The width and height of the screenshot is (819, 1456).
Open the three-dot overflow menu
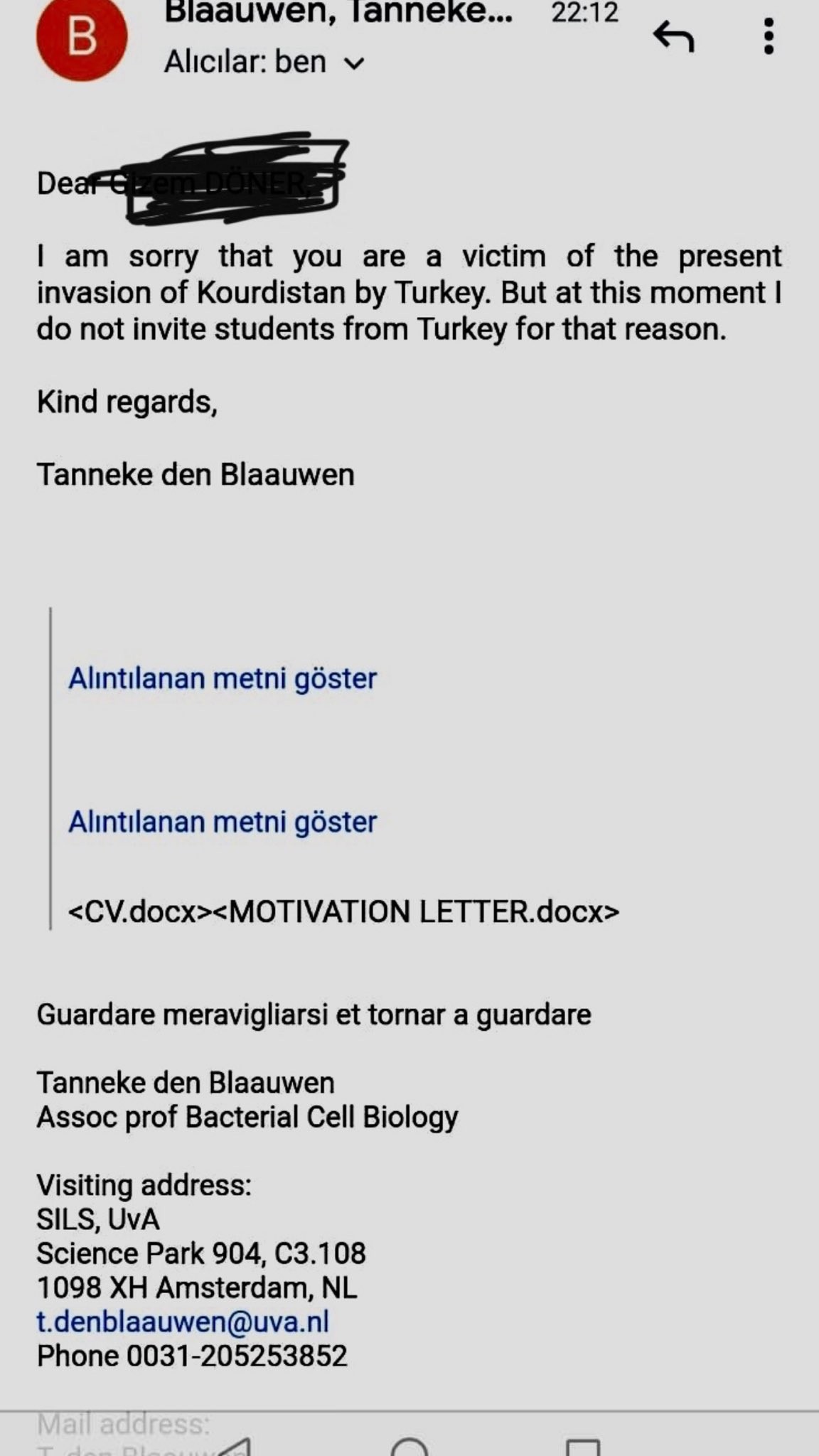click(x=769, y=36)
